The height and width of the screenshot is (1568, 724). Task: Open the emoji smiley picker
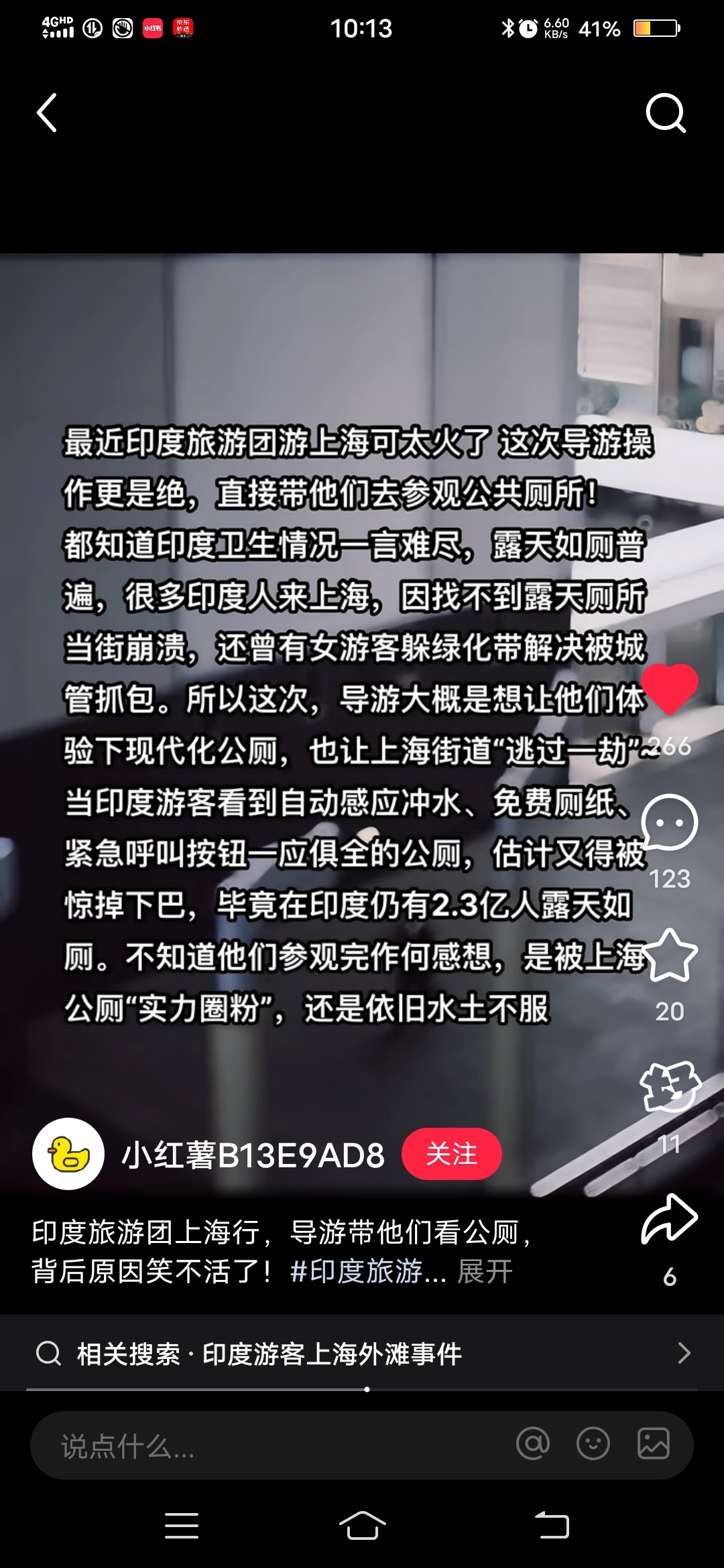(593, 1444)
